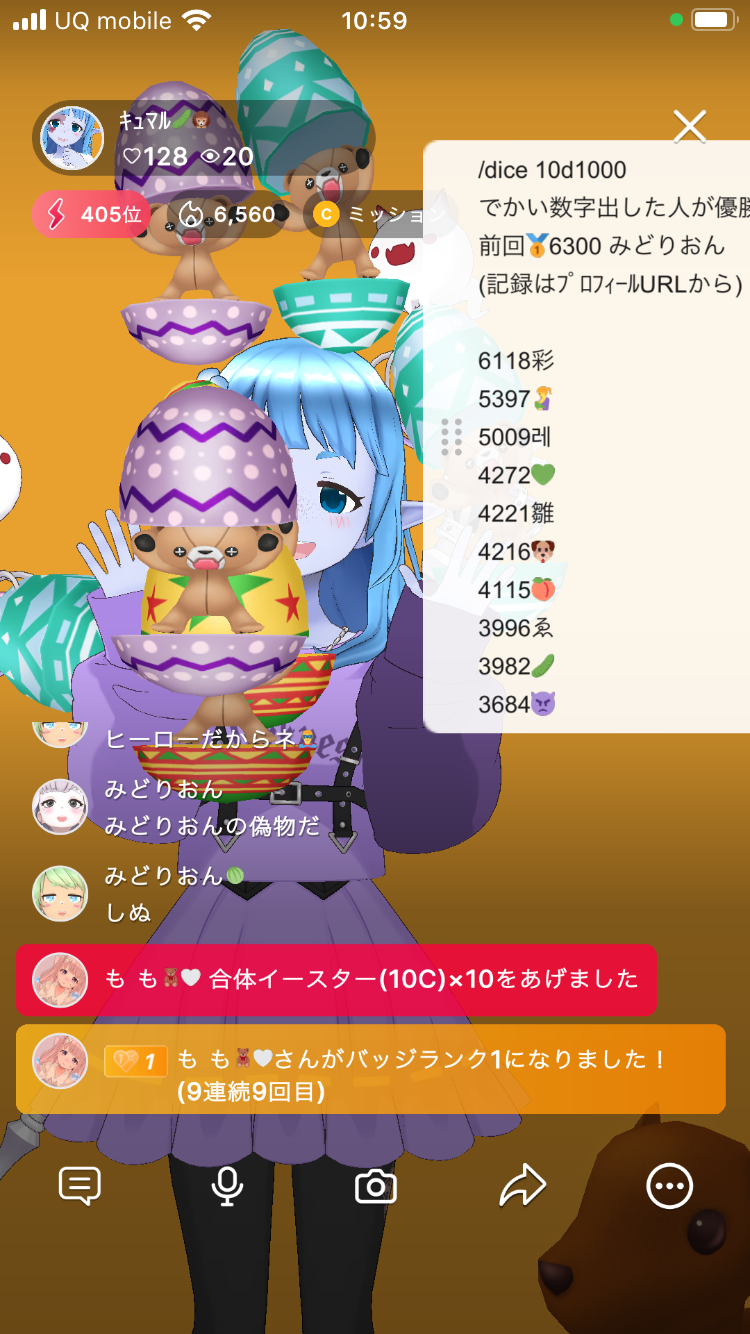Tap the dice panel's drag handle dots
Viewport: 750px width, 1334px height.
click(x=451, y=437)
